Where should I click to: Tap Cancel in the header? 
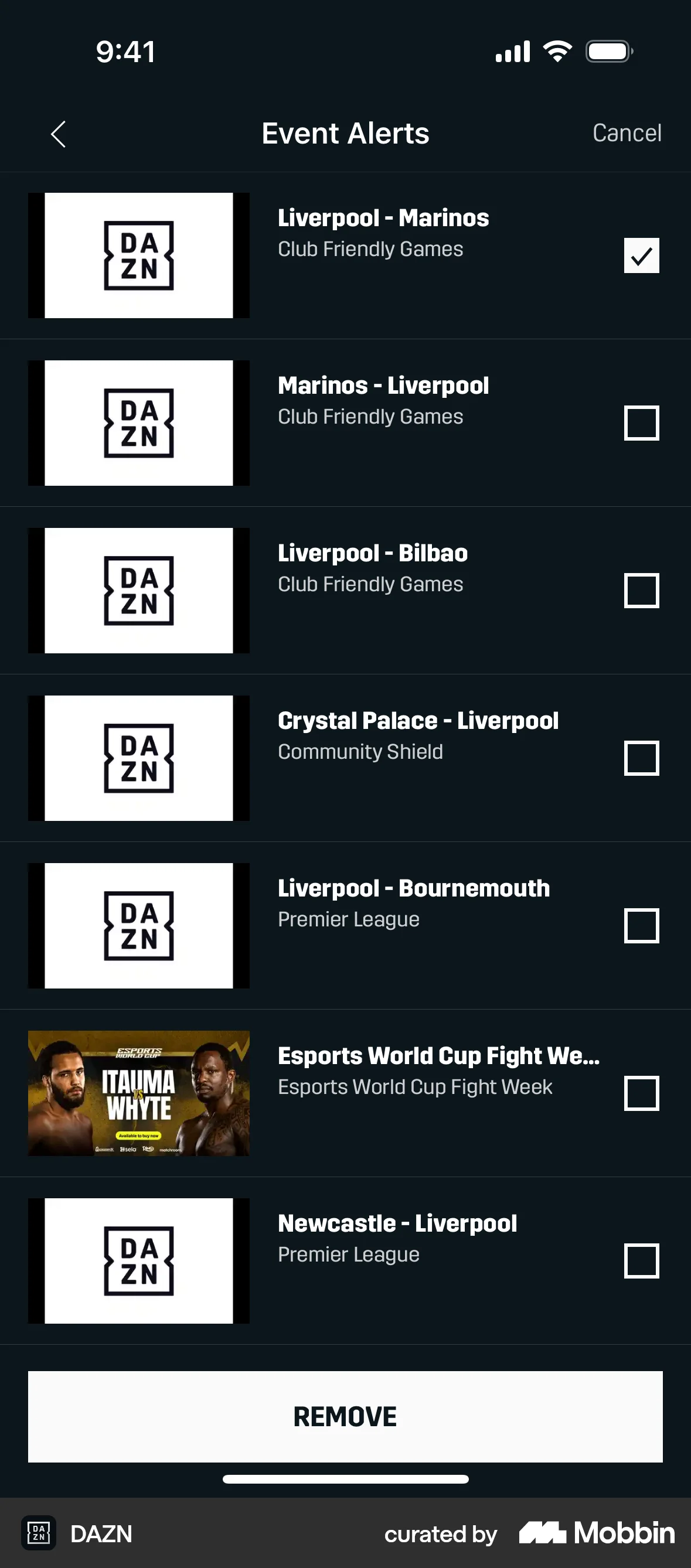point(627,134)
